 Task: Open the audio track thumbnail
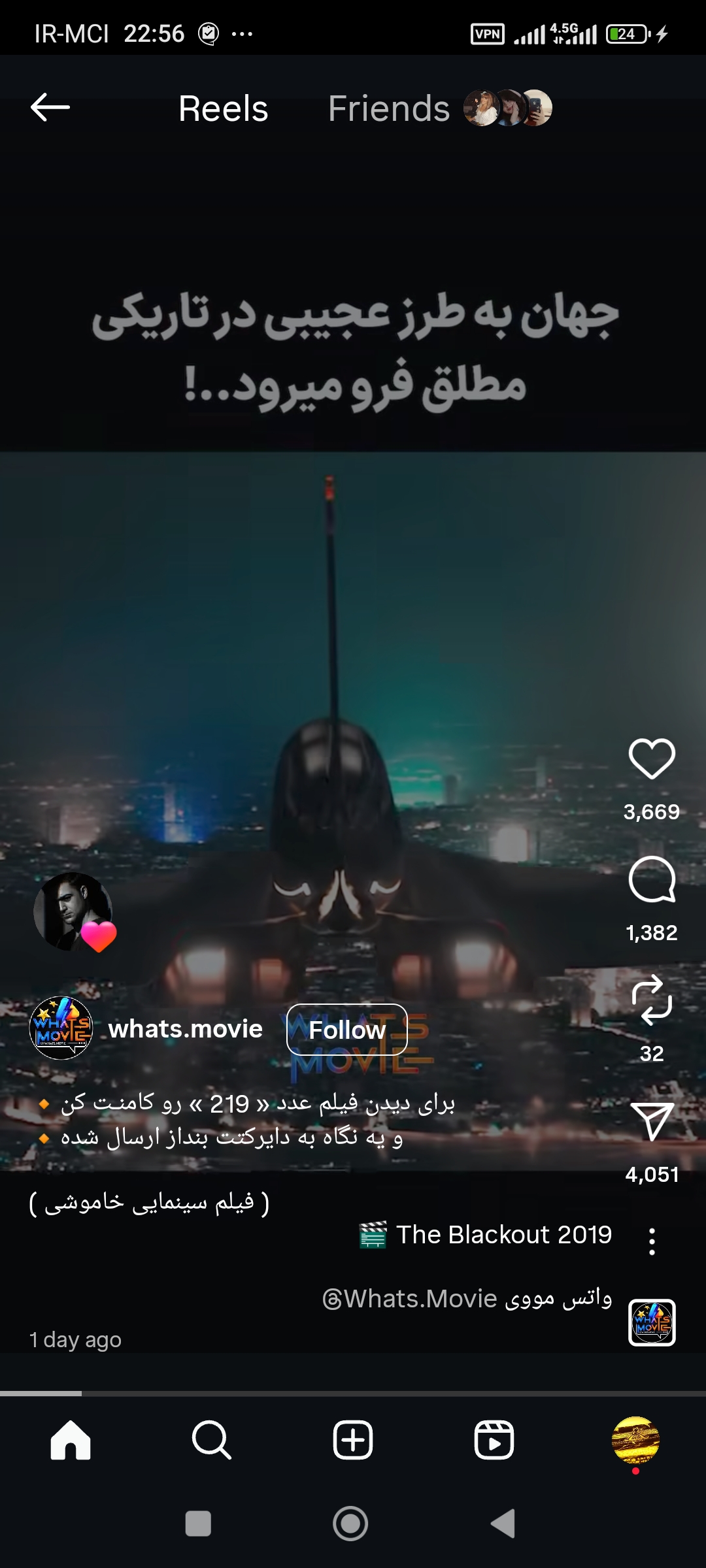(651, 1322)
